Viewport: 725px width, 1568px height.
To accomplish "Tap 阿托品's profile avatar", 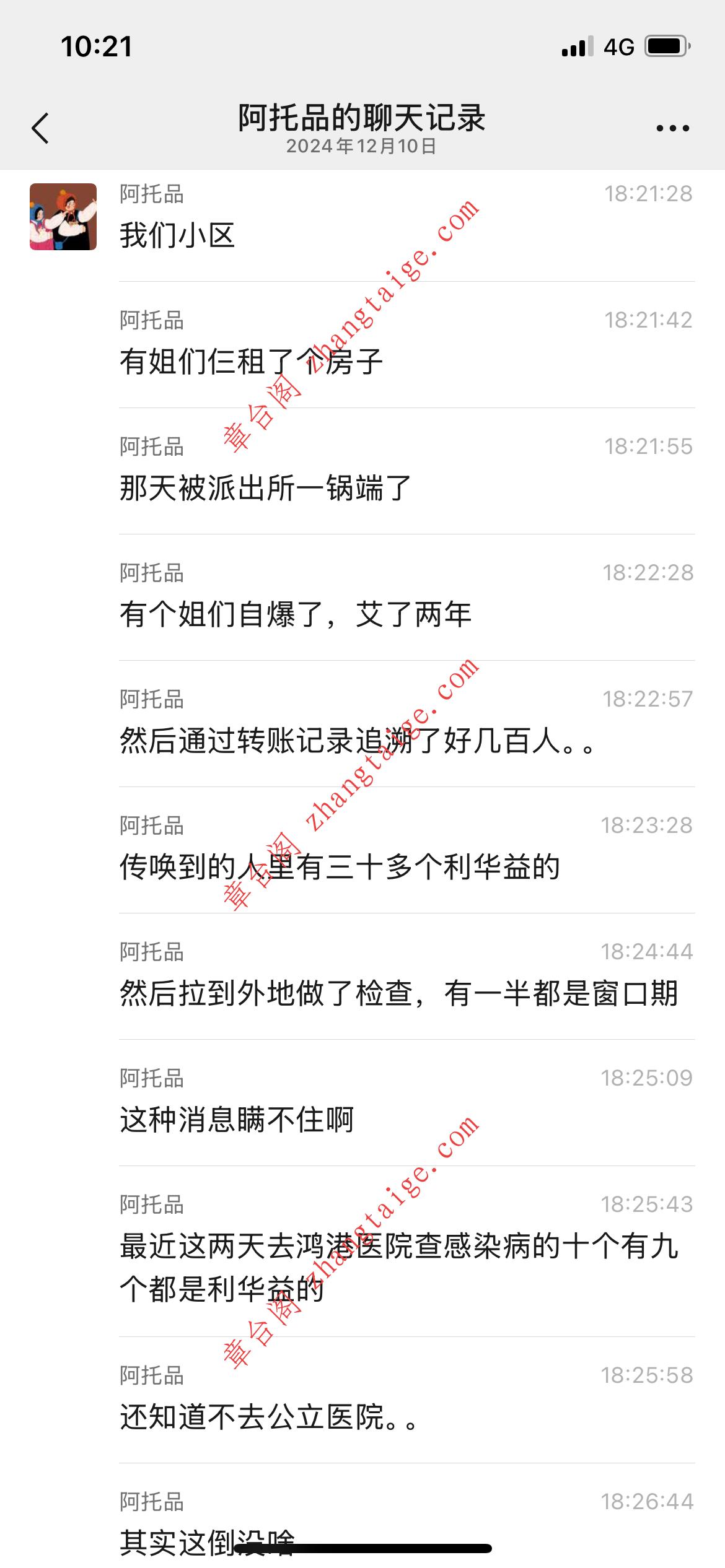I will (x=63, y=217).
